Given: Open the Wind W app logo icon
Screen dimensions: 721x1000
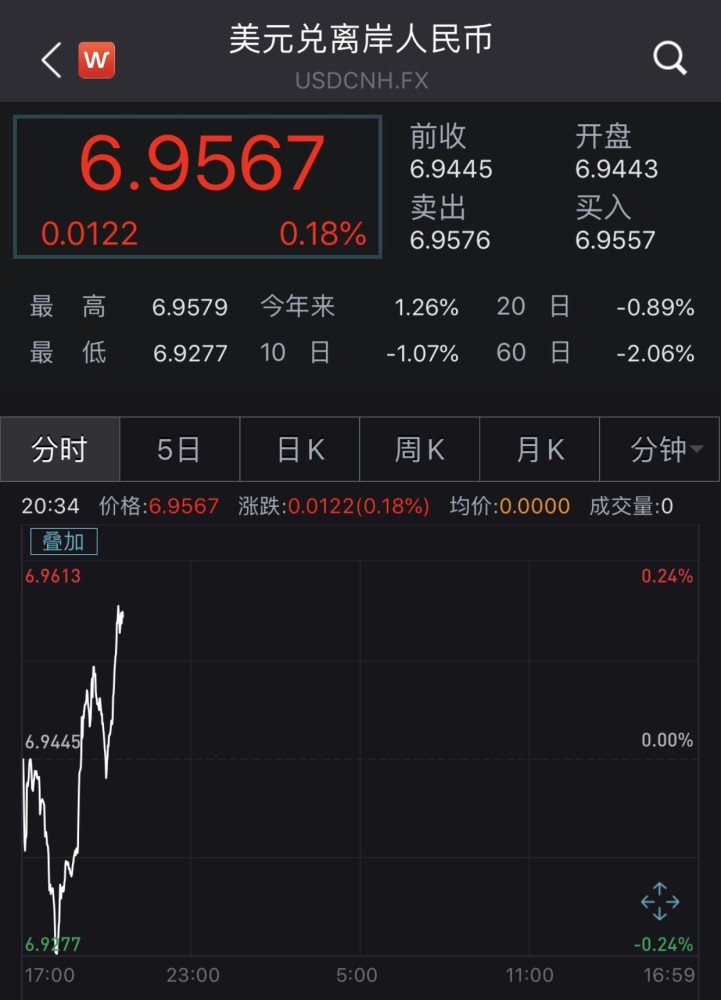Looking at the screenshot, I should [x=97, y=60].
